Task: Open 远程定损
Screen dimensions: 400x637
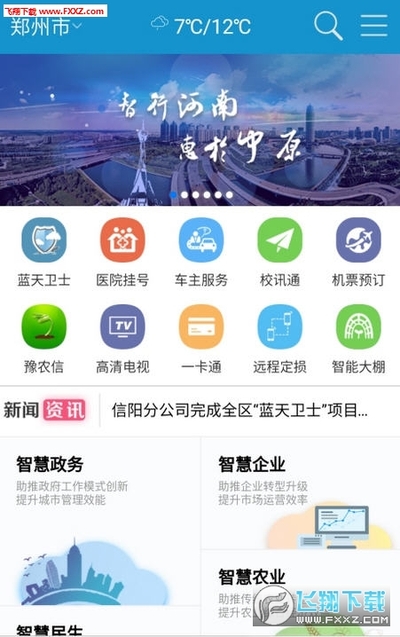Action: (x=280, y=339)
